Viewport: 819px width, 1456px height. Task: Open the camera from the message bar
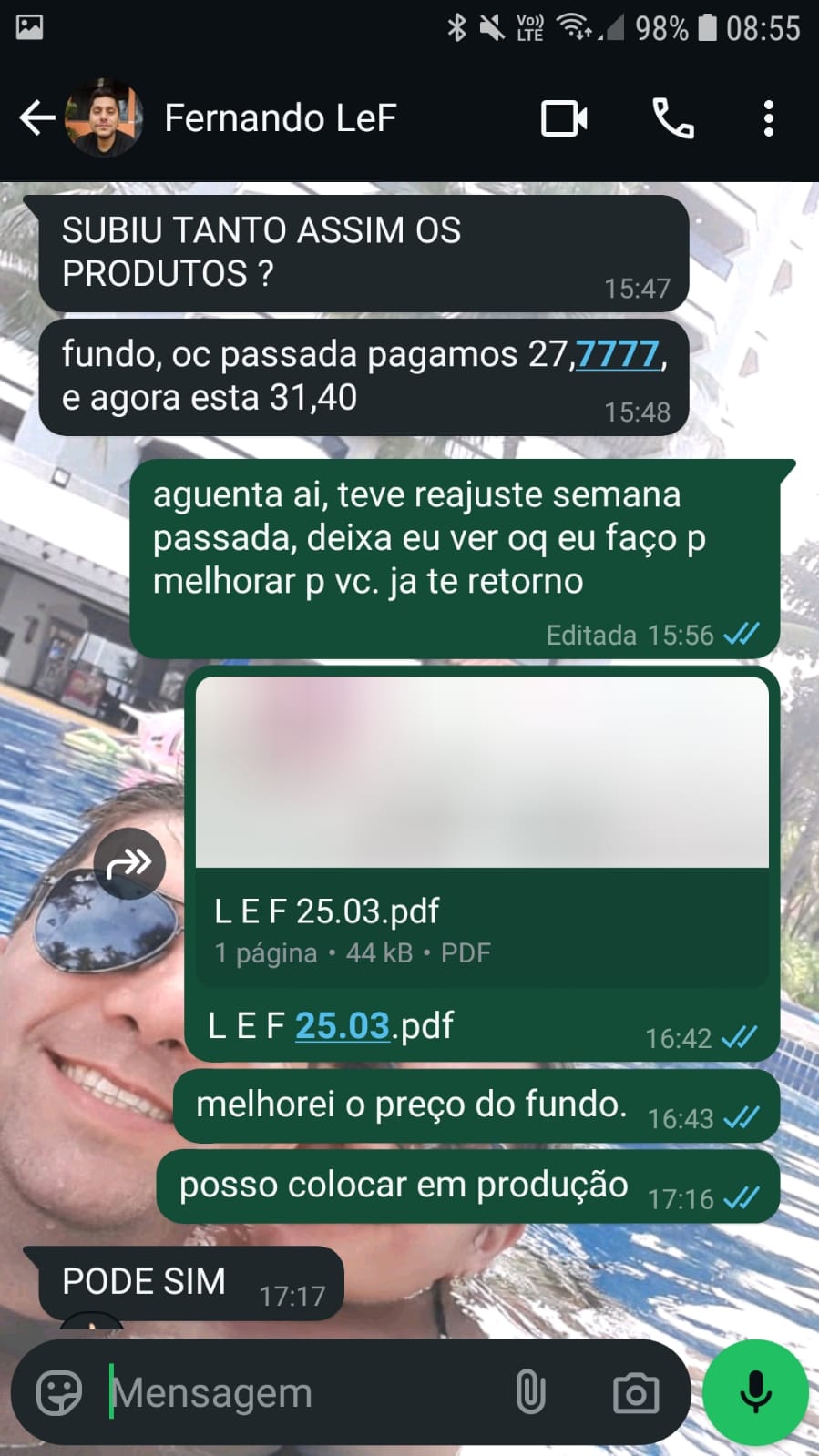(x=635, y=1393)
